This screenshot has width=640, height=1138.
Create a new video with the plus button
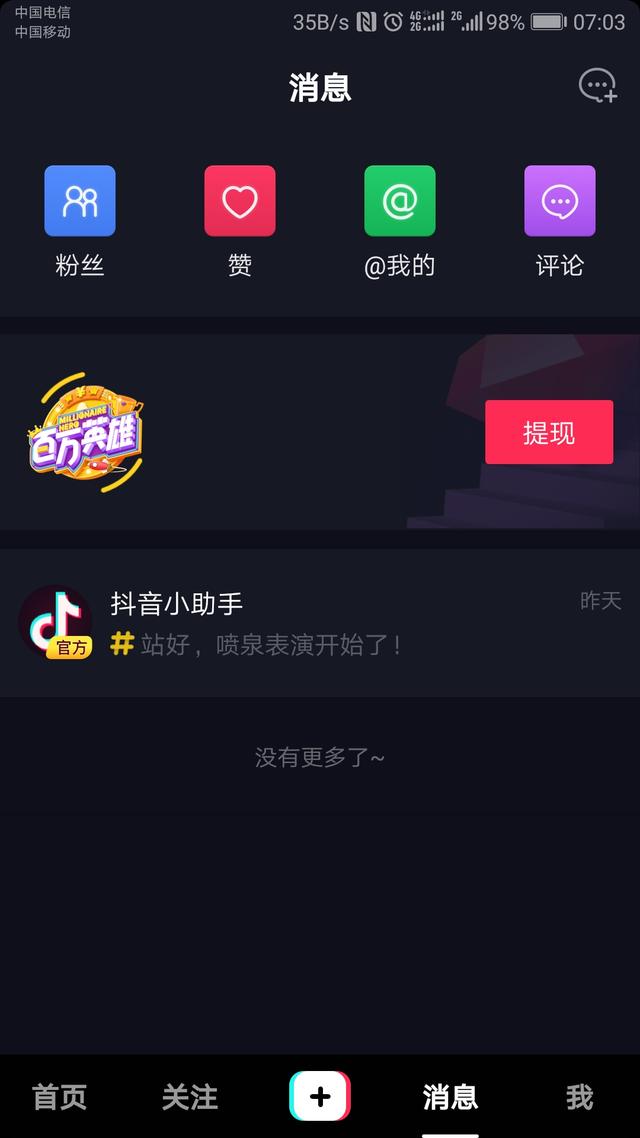[320, 1097]
